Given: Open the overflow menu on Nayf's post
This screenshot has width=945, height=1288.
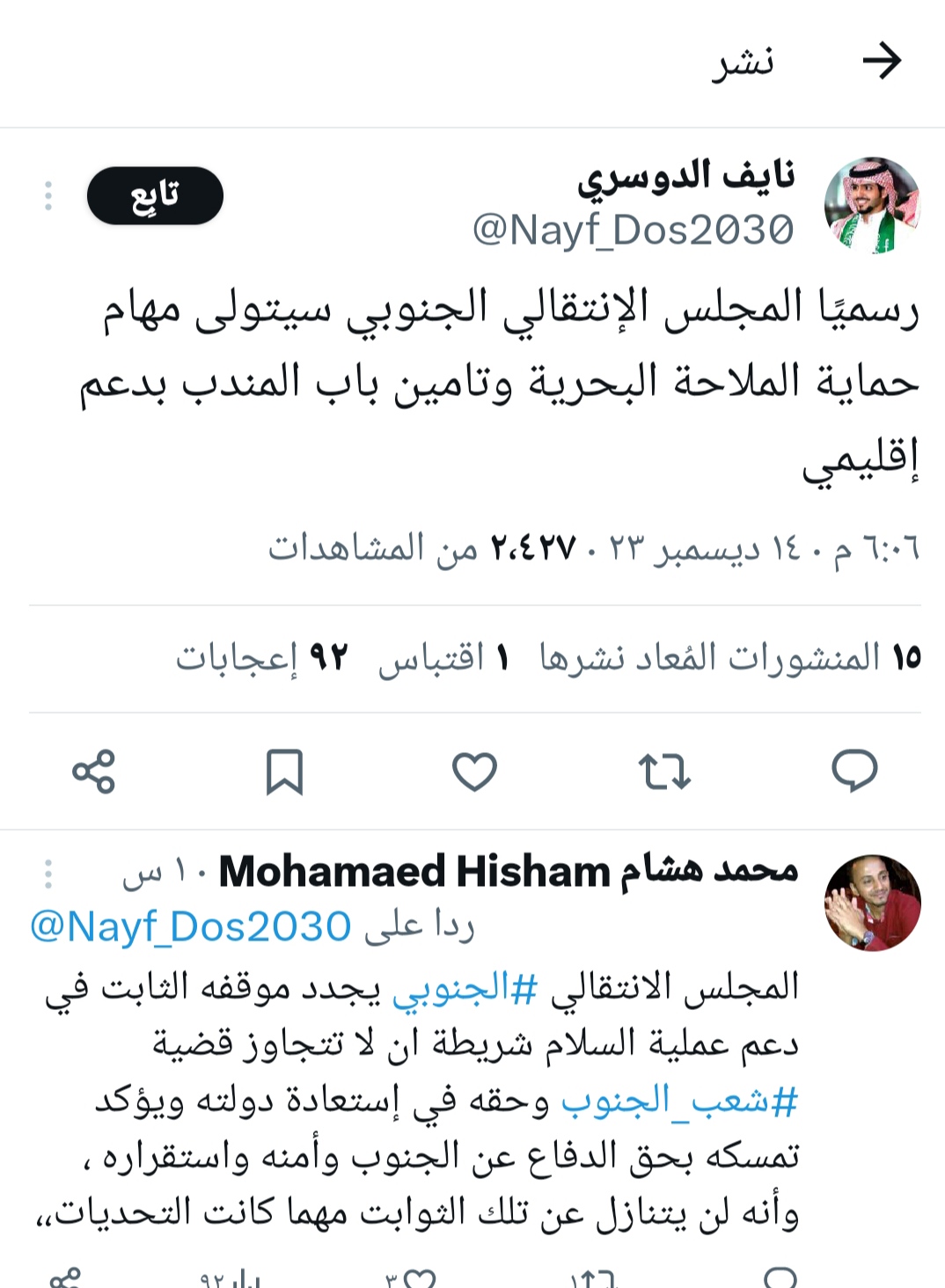Looking at the screenshot, I should click(48, 195).
